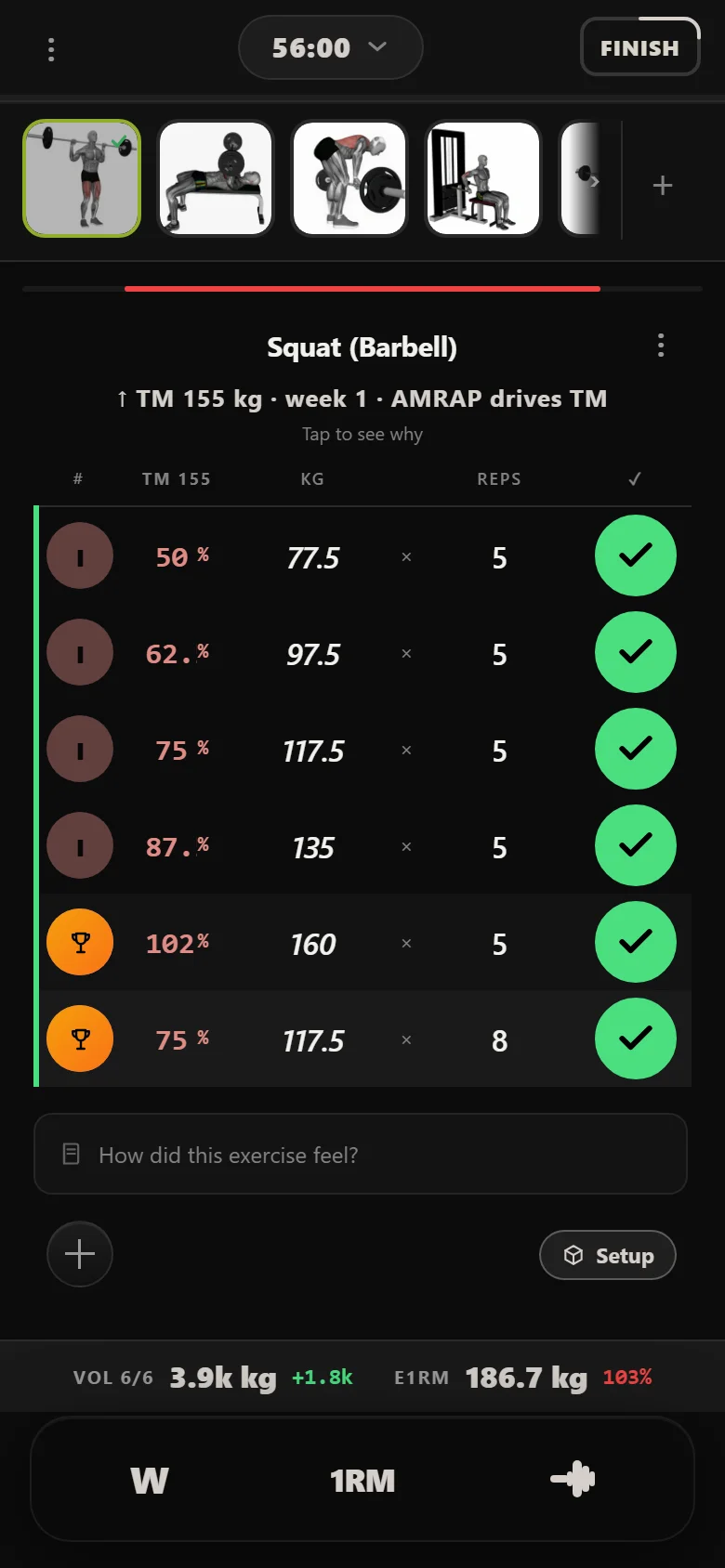Add another set with the plus button

[x=80, y=1254]
